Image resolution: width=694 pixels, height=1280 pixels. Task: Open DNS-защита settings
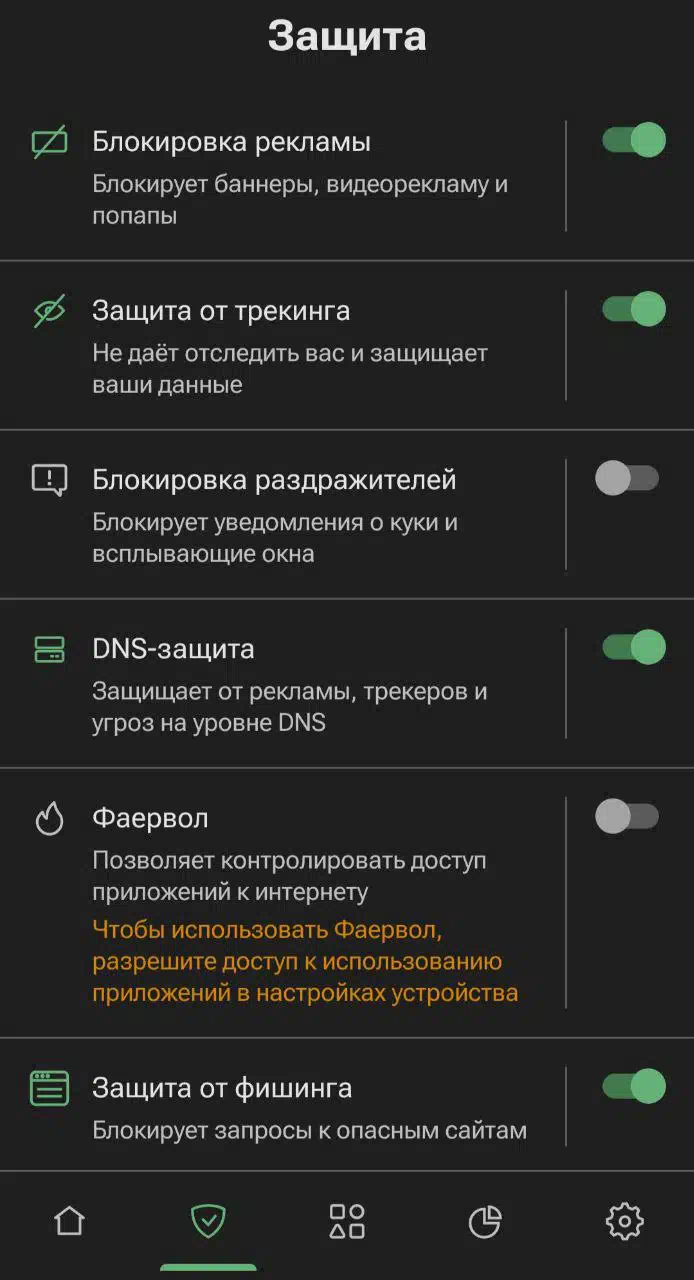pos(283,683)
